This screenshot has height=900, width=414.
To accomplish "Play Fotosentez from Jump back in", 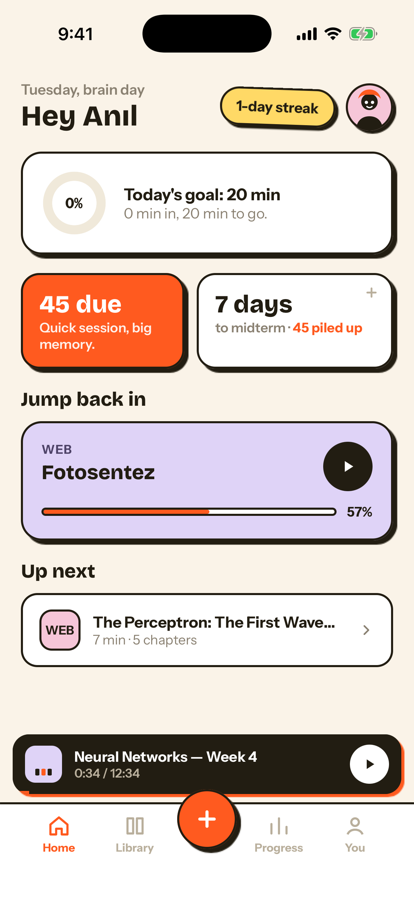I will pyautogui.click(x=348, y=467).
